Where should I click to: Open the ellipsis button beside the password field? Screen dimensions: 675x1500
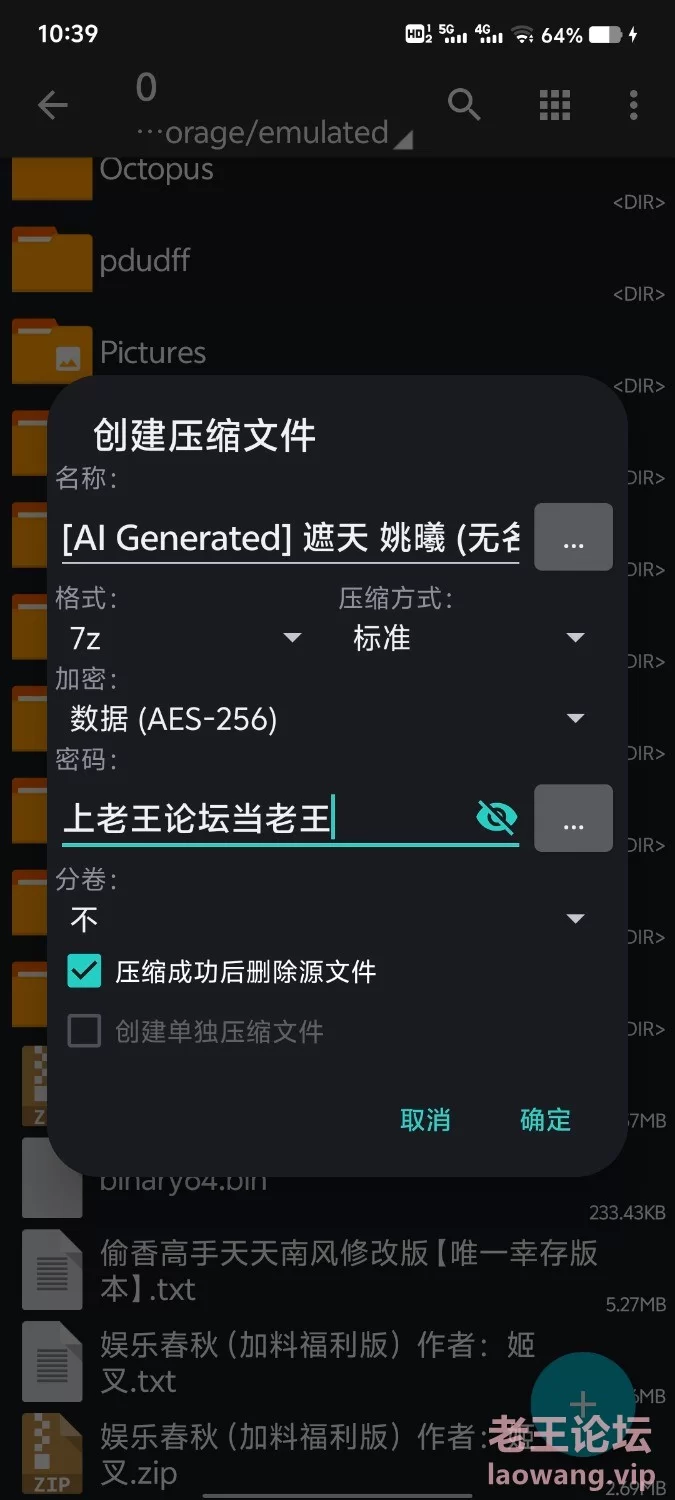tap(573, 818)
